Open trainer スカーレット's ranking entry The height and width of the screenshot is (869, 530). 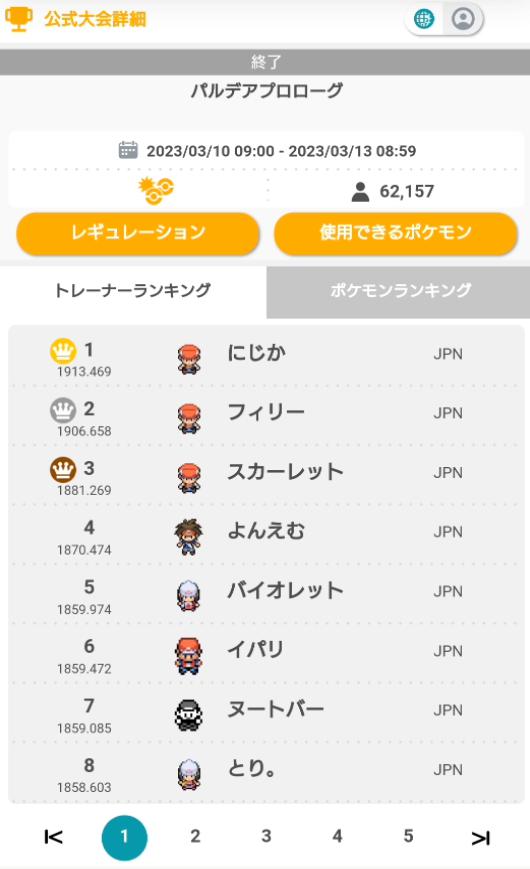point(266,477)
